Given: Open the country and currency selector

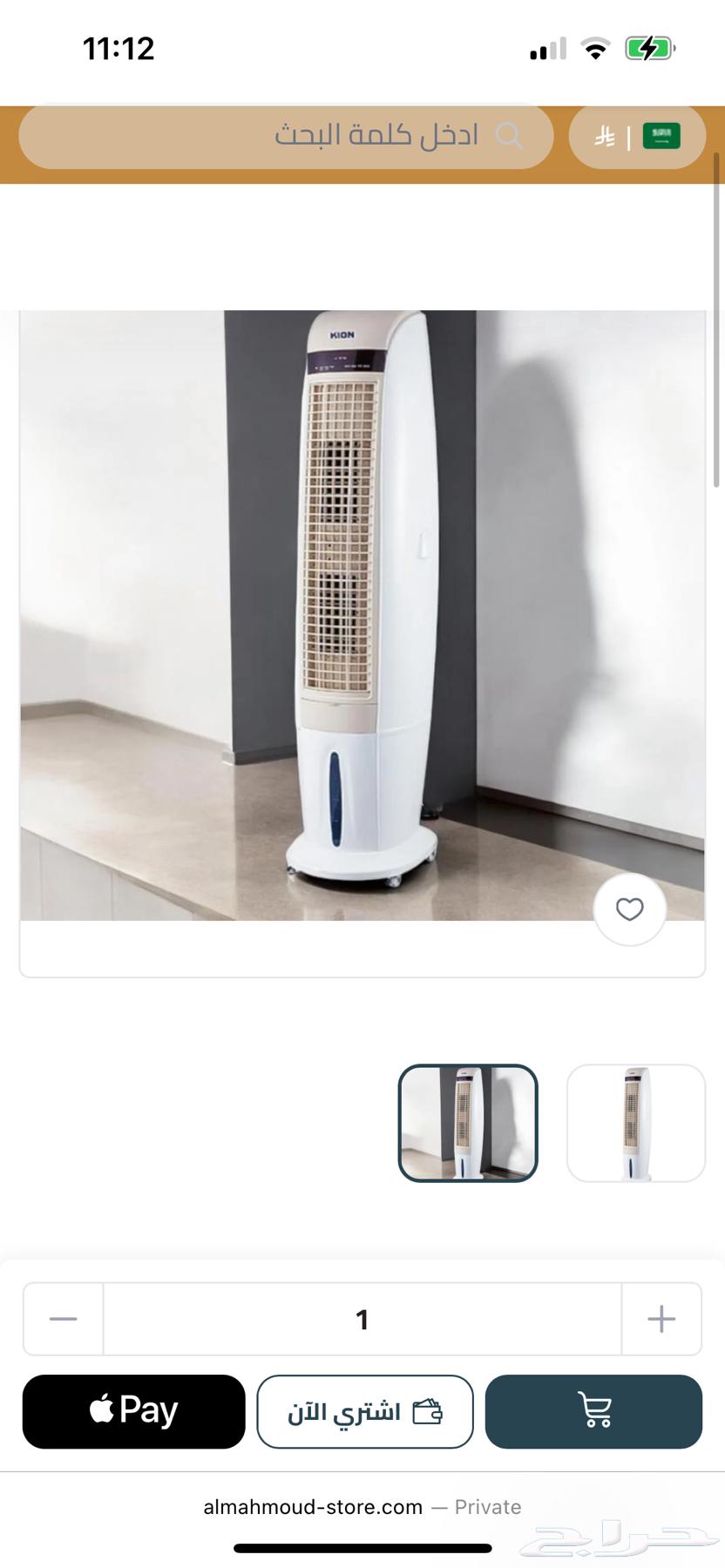Looking at the screenshot, I should click(637, 137).
